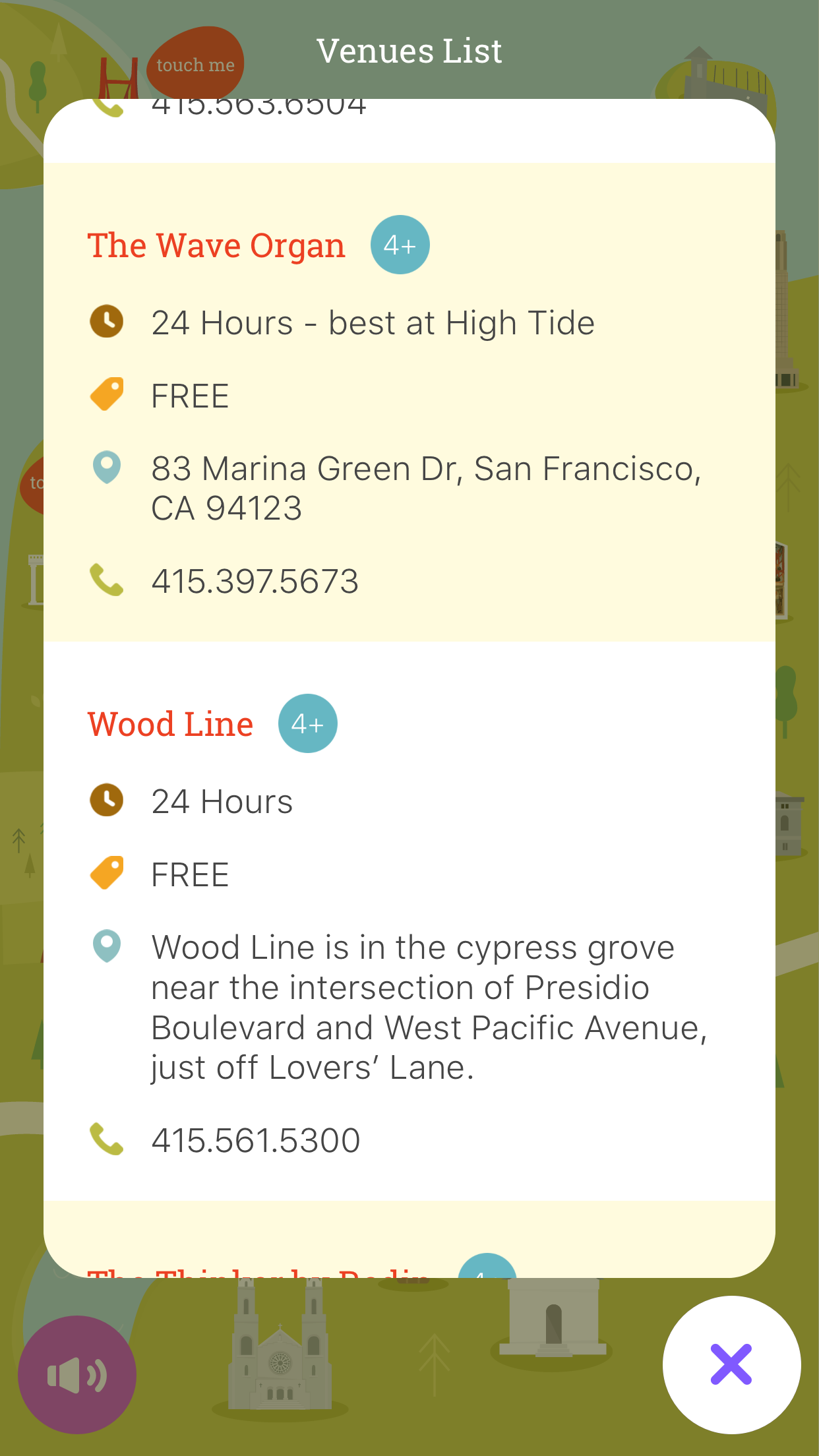Call The Wave Organ at 415.397.5673
The height and width of the screenshot is (1456, 819).
(x=255, y=582)
